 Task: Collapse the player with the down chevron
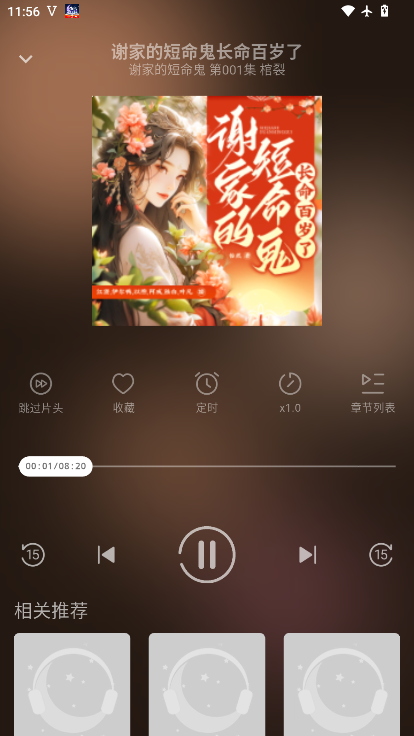(25, 59)
